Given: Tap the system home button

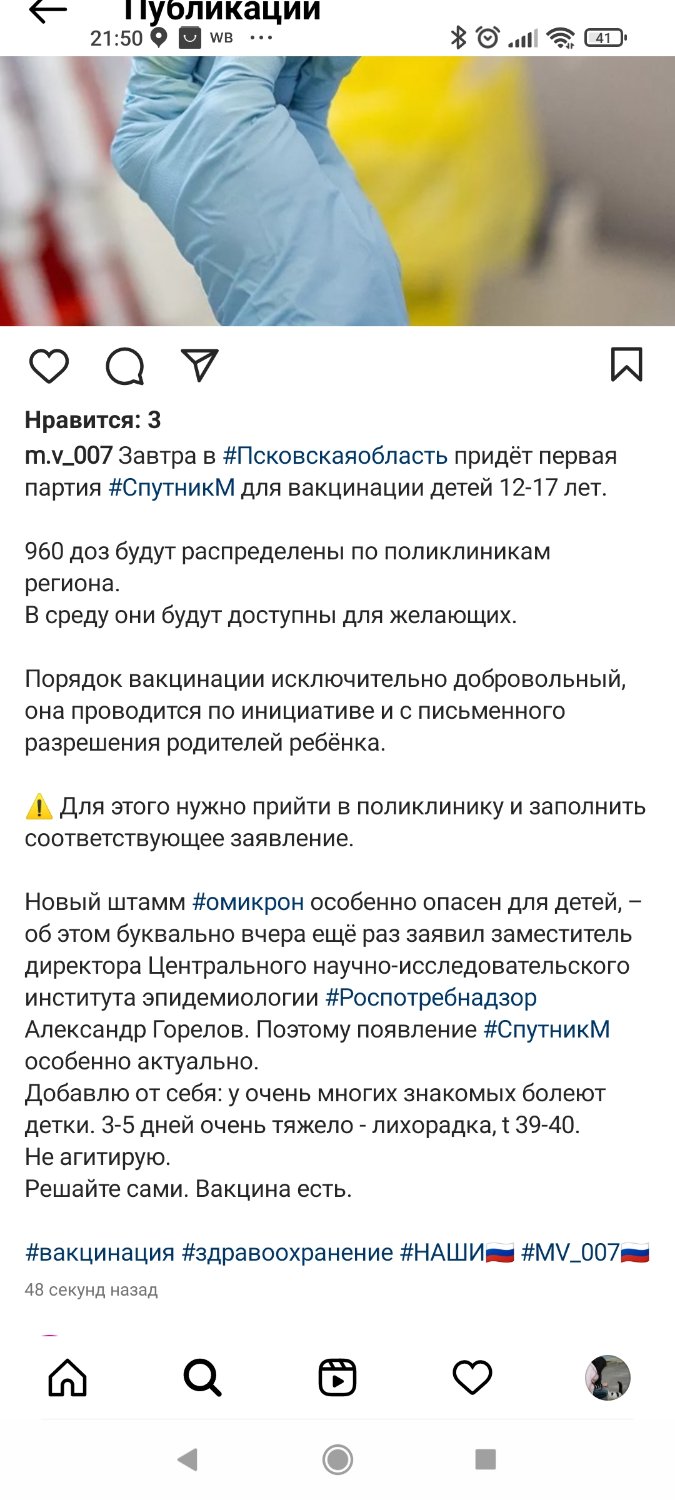Looking at the screenshot, I should (x=338, y=1460).
